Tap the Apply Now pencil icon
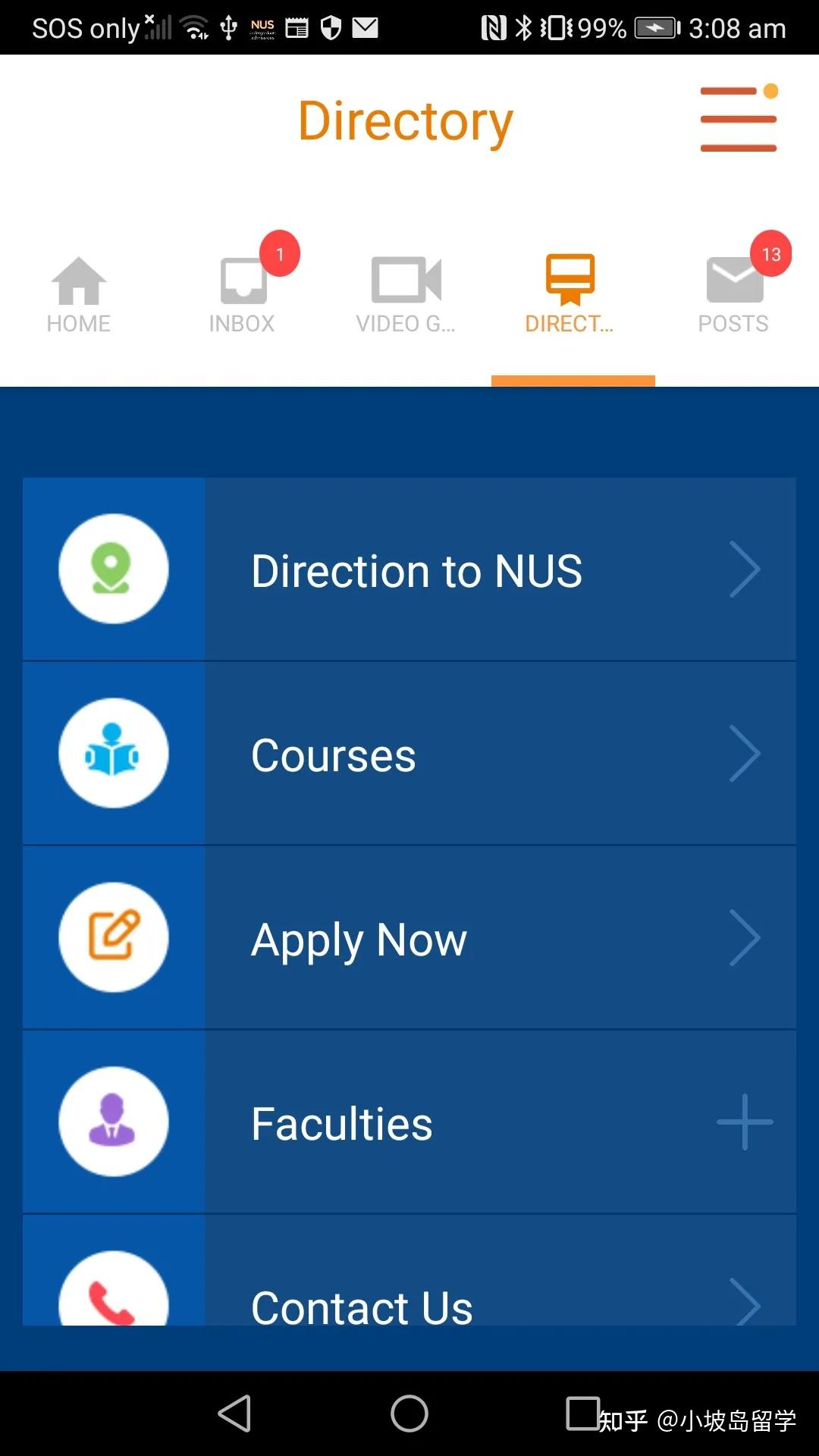819x1456 pixels. coord(113,938)
